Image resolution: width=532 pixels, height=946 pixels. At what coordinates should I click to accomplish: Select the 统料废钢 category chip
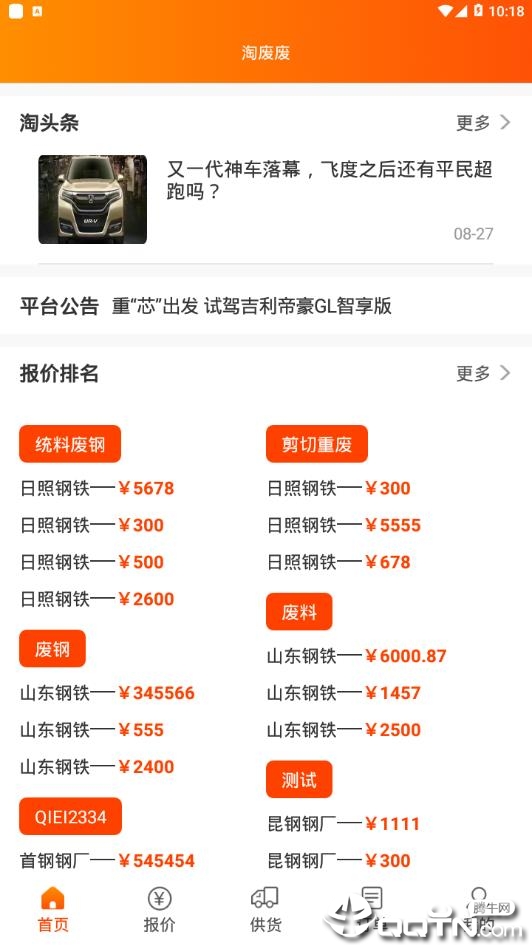(x=70, y=444)
